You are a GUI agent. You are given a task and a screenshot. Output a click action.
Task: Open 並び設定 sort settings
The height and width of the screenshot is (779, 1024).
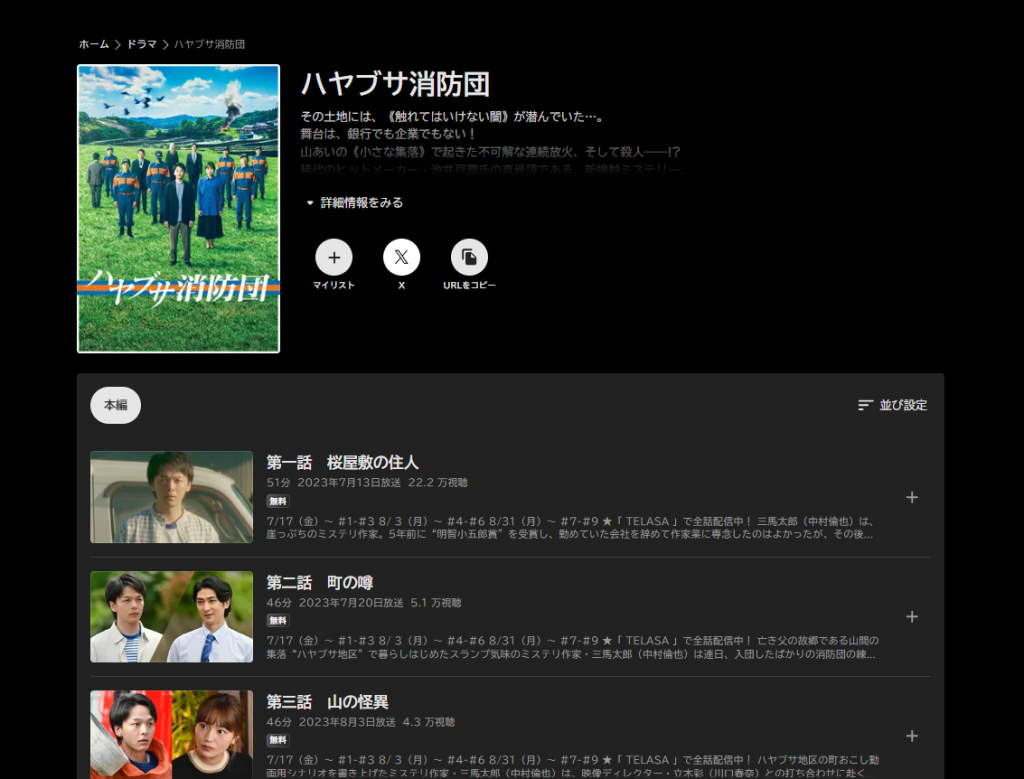(x=892, y=405)
